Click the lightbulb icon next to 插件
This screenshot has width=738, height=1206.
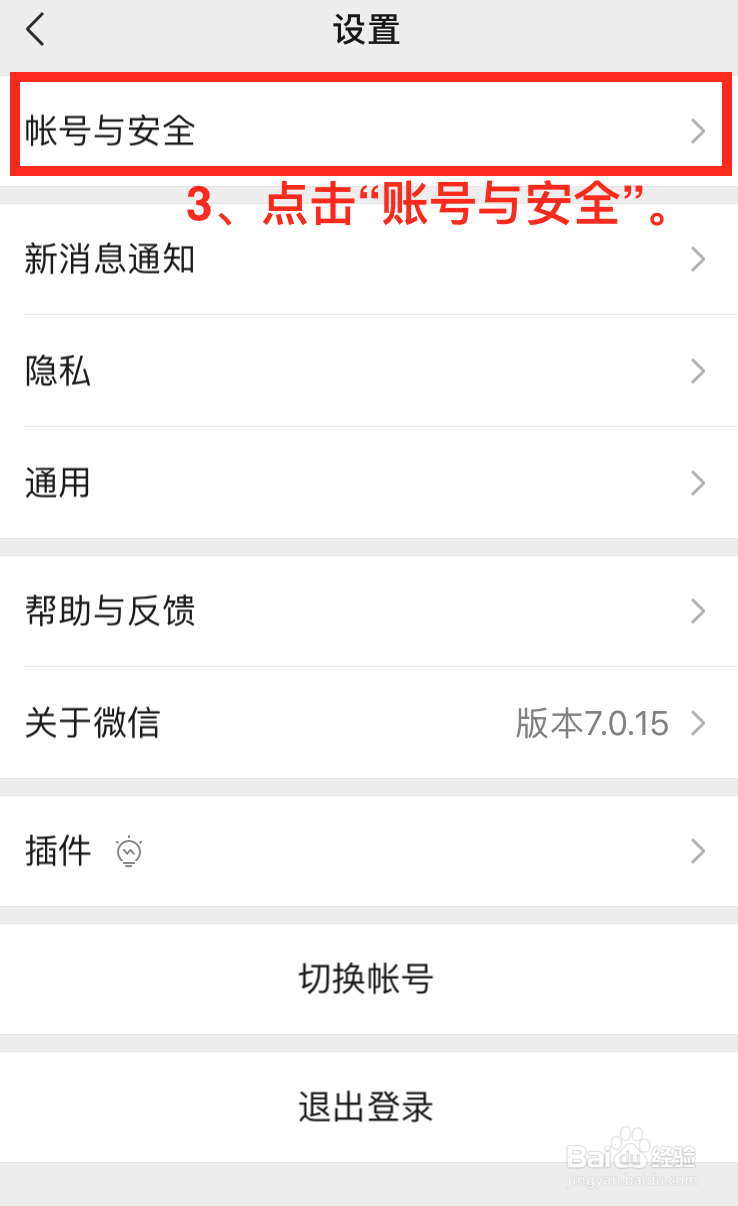[130, 852]
